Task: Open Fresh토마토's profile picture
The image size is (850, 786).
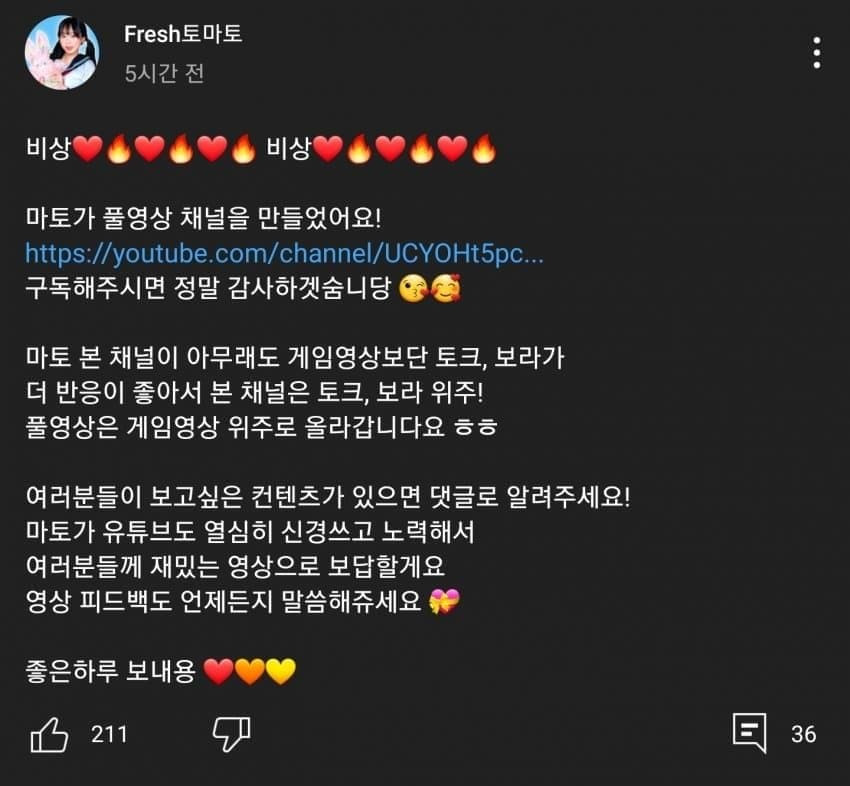Action: (62, 52)
